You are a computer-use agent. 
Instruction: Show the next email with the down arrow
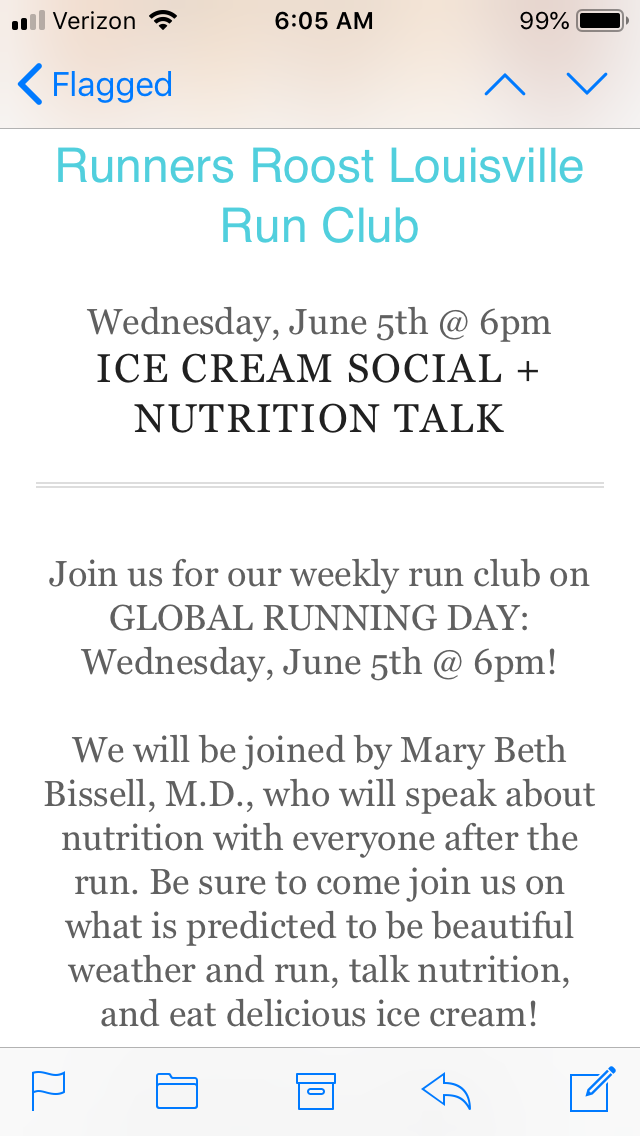click(587, 84)
